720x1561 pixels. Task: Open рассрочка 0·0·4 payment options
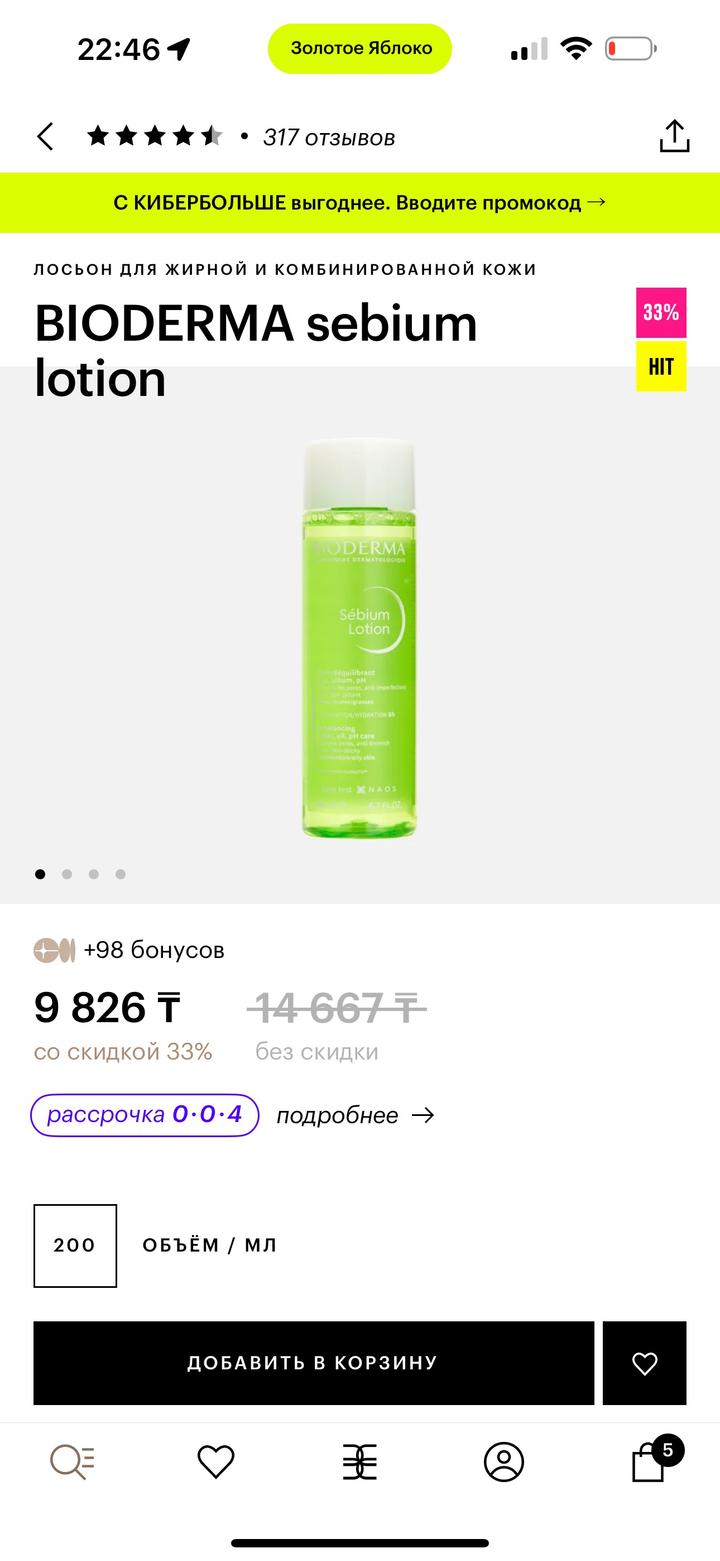pyautogui.click(x=144, y=1114)
